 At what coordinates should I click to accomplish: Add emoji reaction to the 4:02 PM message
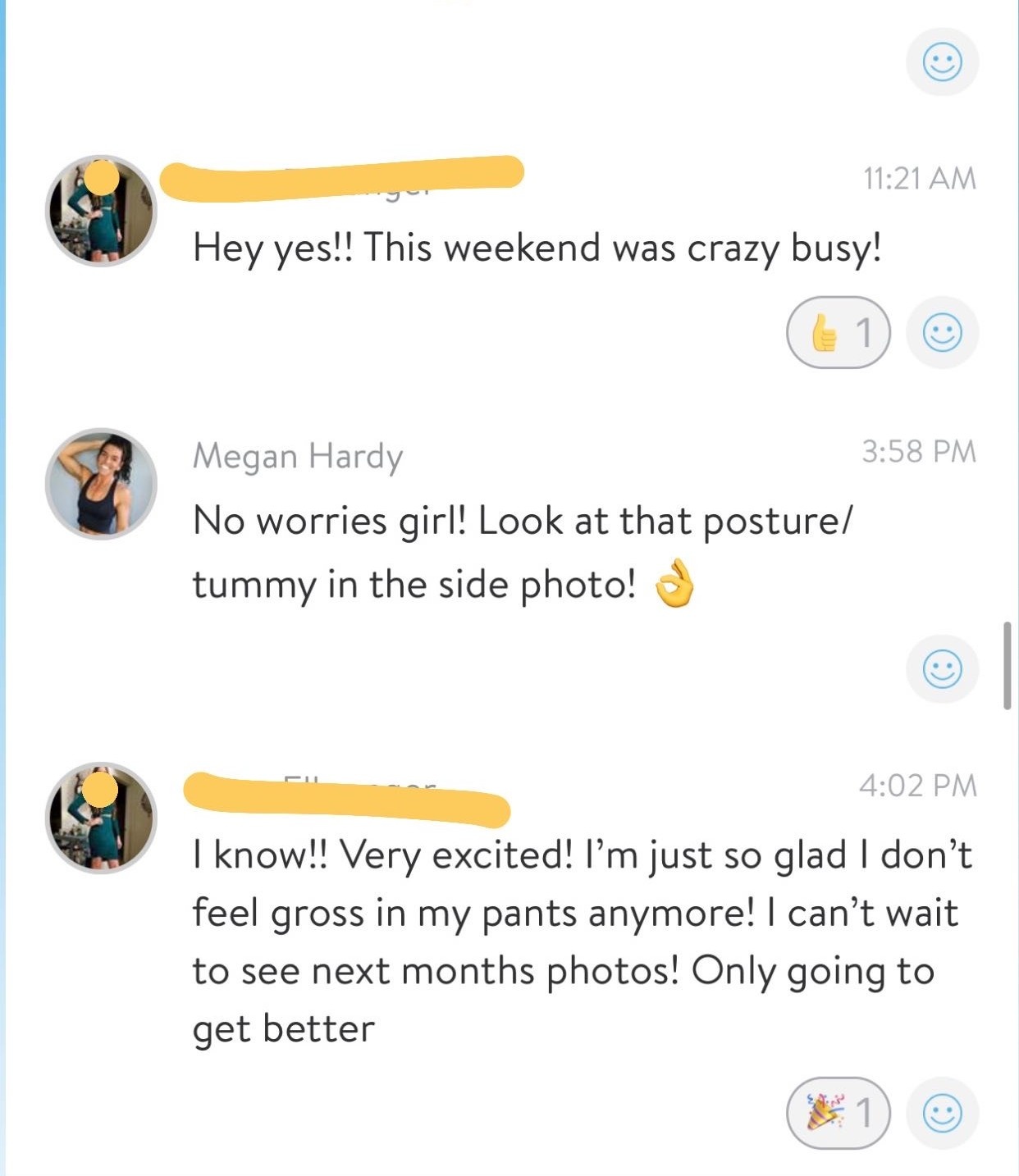942,1113
